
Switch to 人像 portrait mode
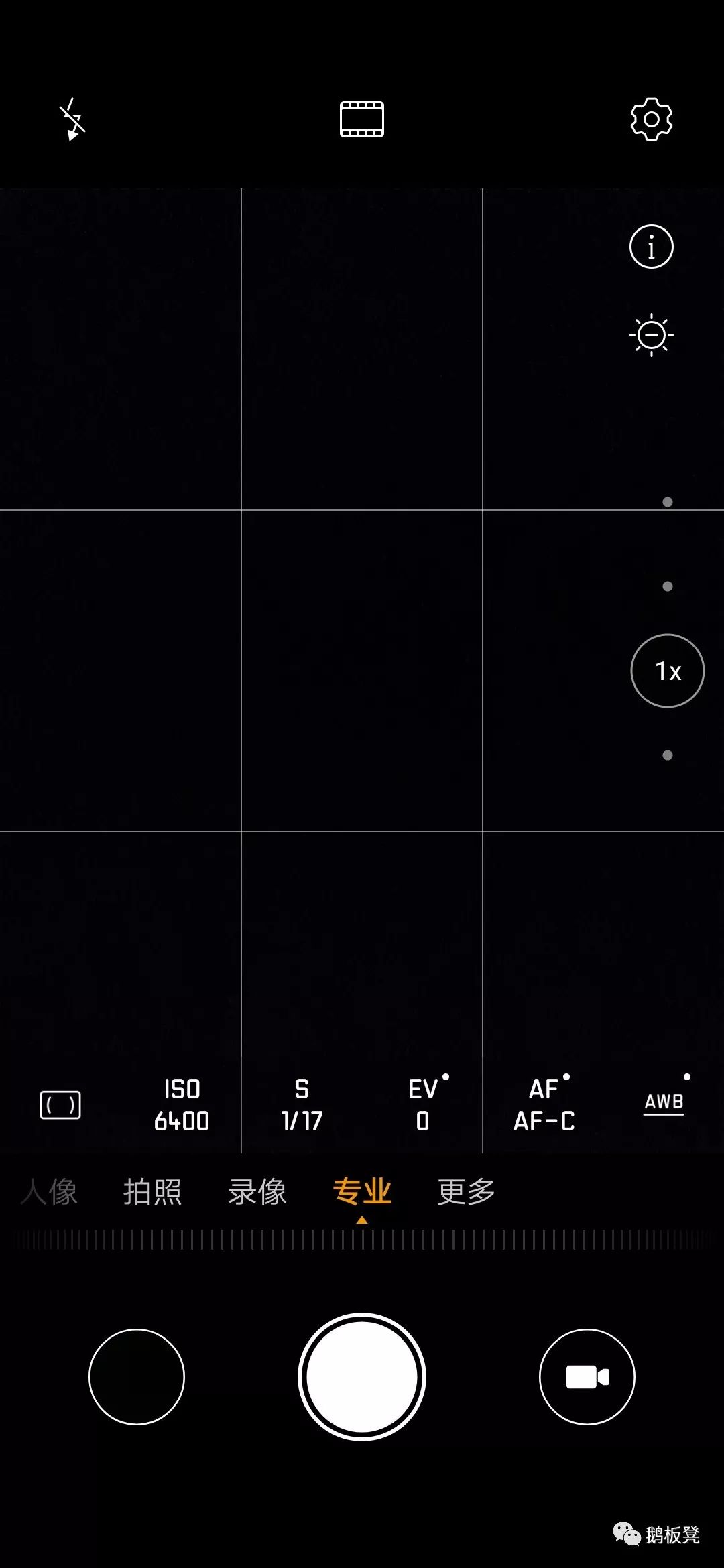pyautogui.click(x=50, y=1192)
